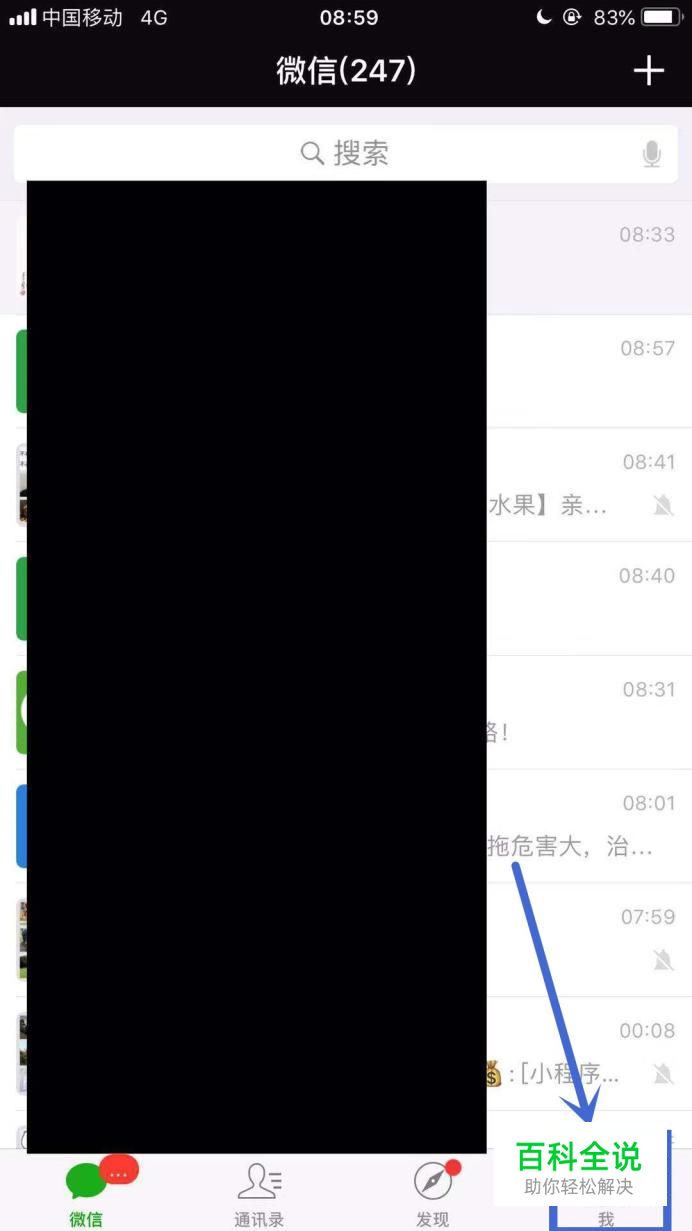Open the chat received at 08:40
This screenshot has height=1231, width=692.
click(x=580, y=598)
